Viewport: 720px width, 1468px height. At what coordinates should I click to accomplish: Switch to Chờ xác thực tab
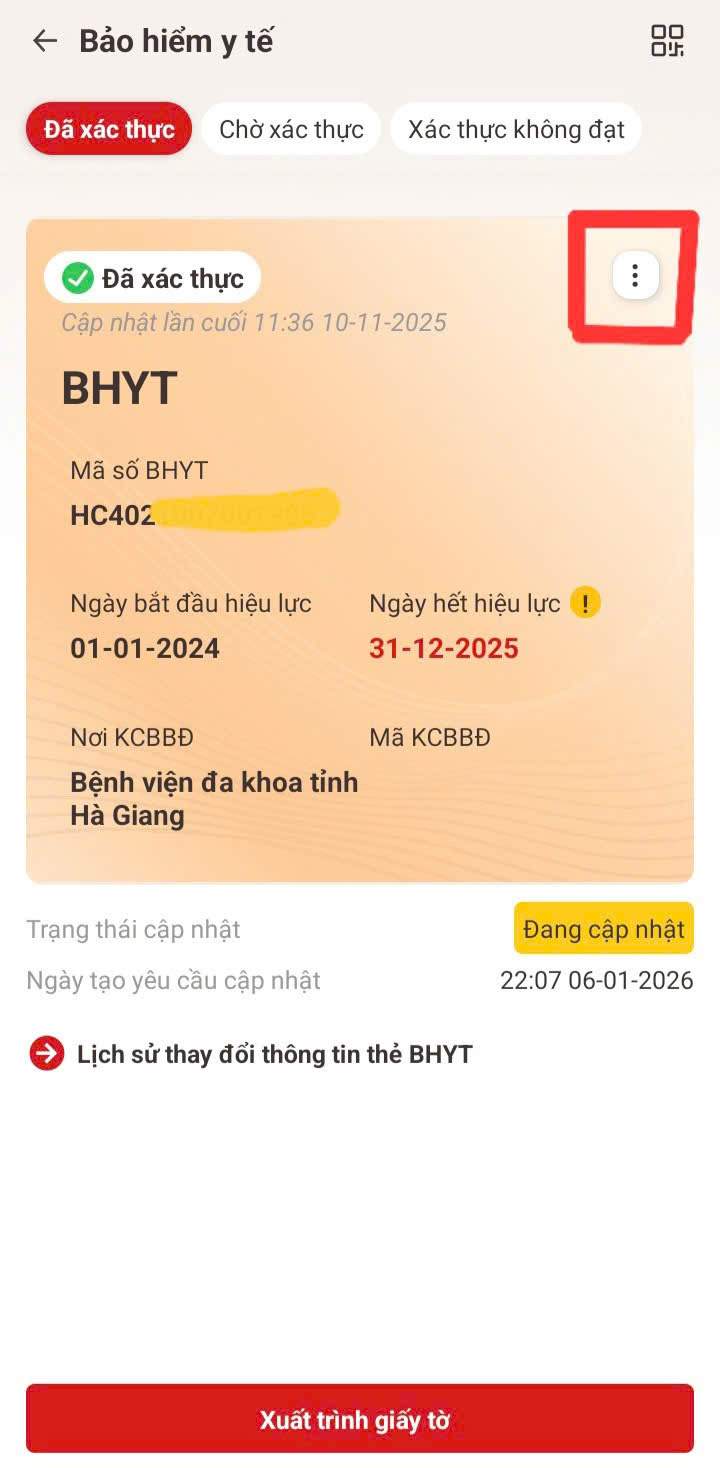point(291,129)
